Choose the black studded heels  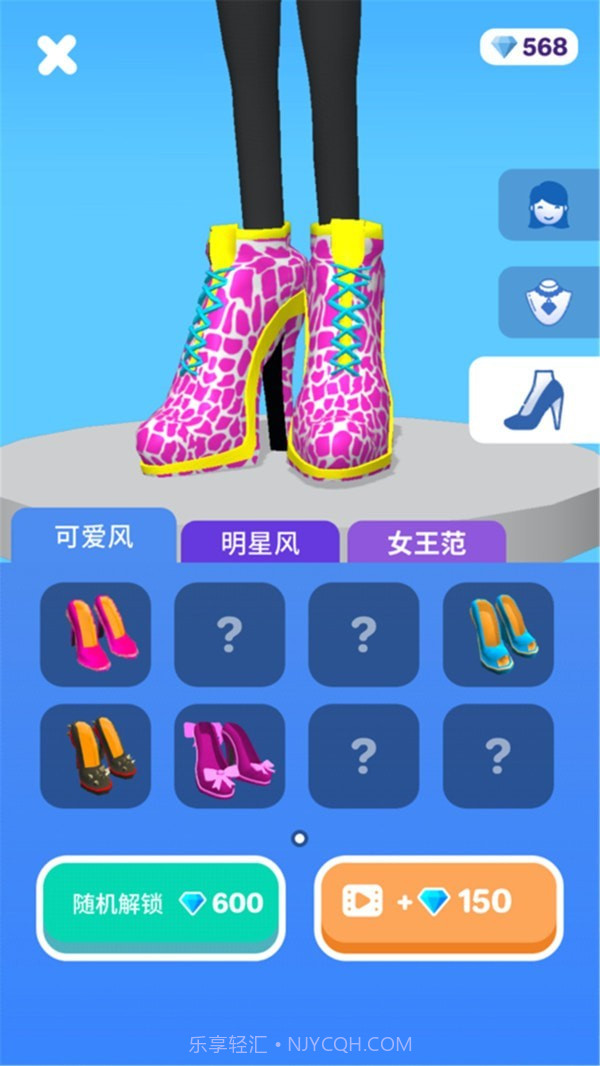coord(95,756)
